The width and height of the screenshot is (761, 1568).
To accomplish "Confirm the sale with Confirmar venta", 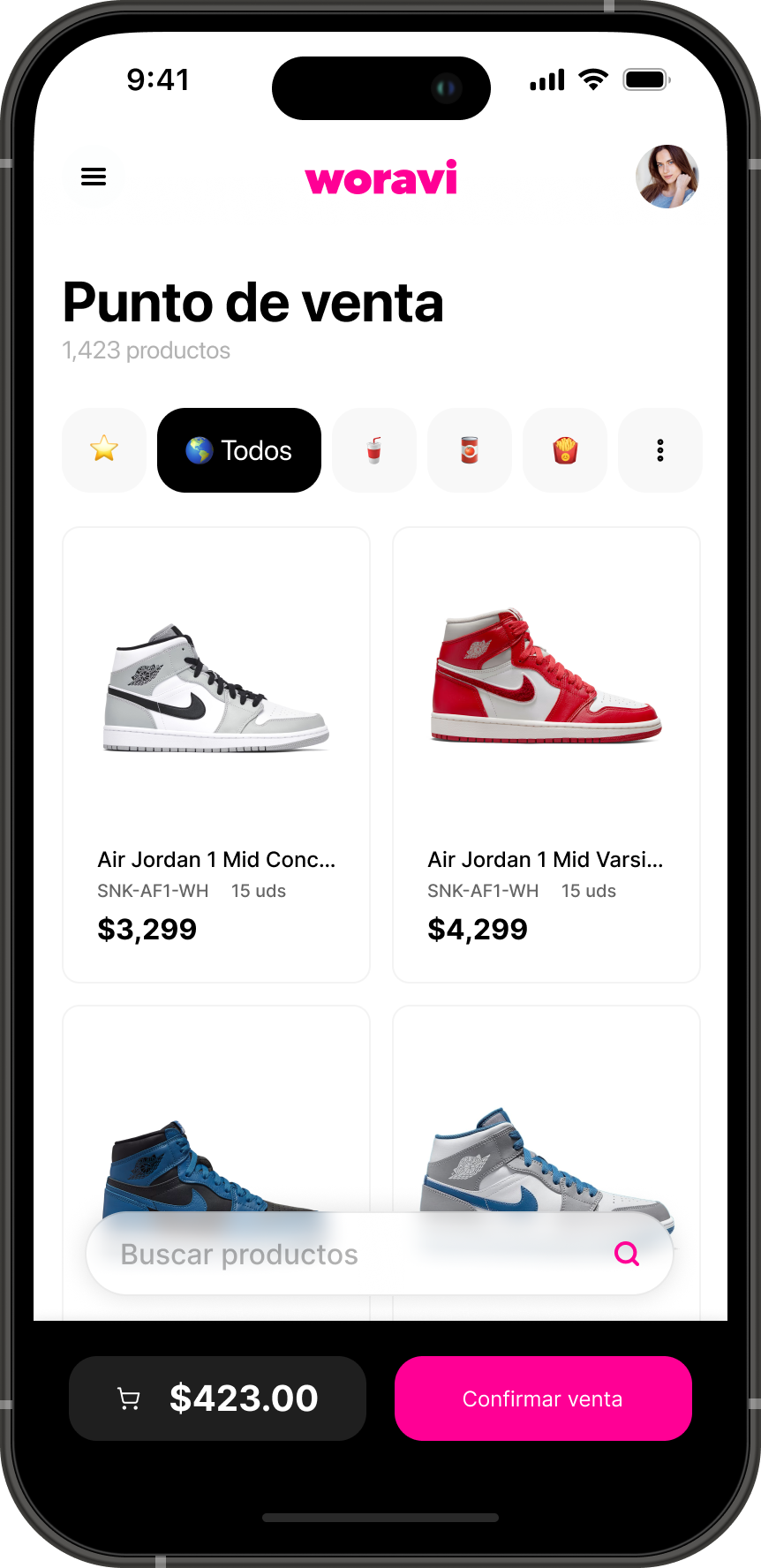I will point(543,1398).
